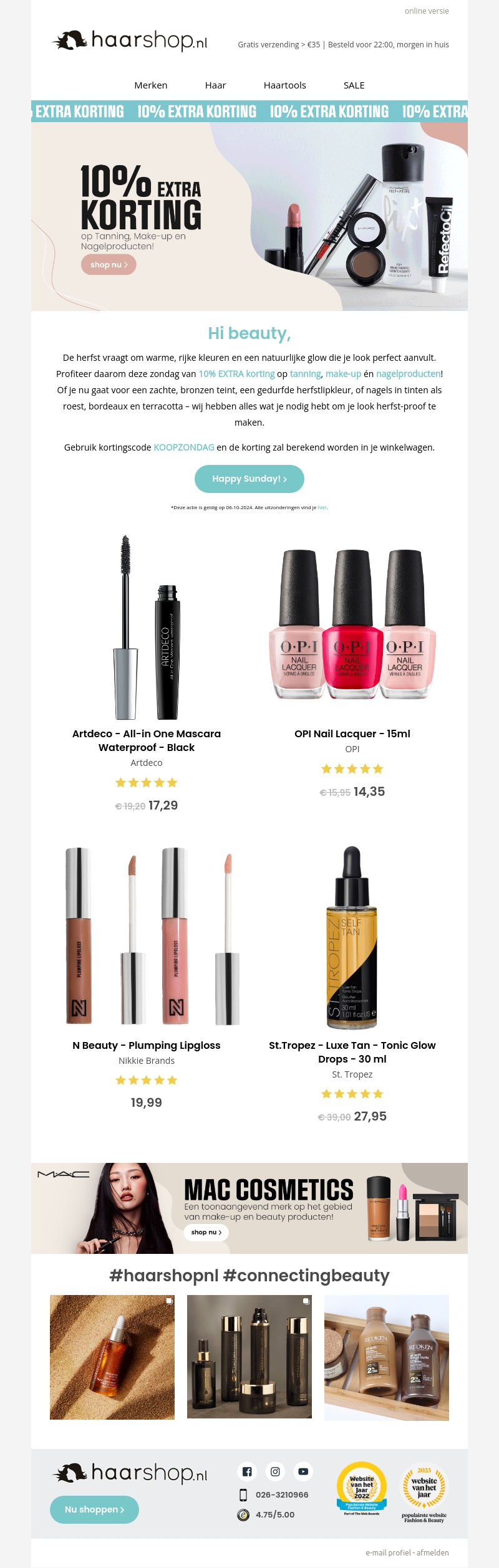Tap the Nu shoppen button
The image size is (499, 1568).
click(94, 1509)
